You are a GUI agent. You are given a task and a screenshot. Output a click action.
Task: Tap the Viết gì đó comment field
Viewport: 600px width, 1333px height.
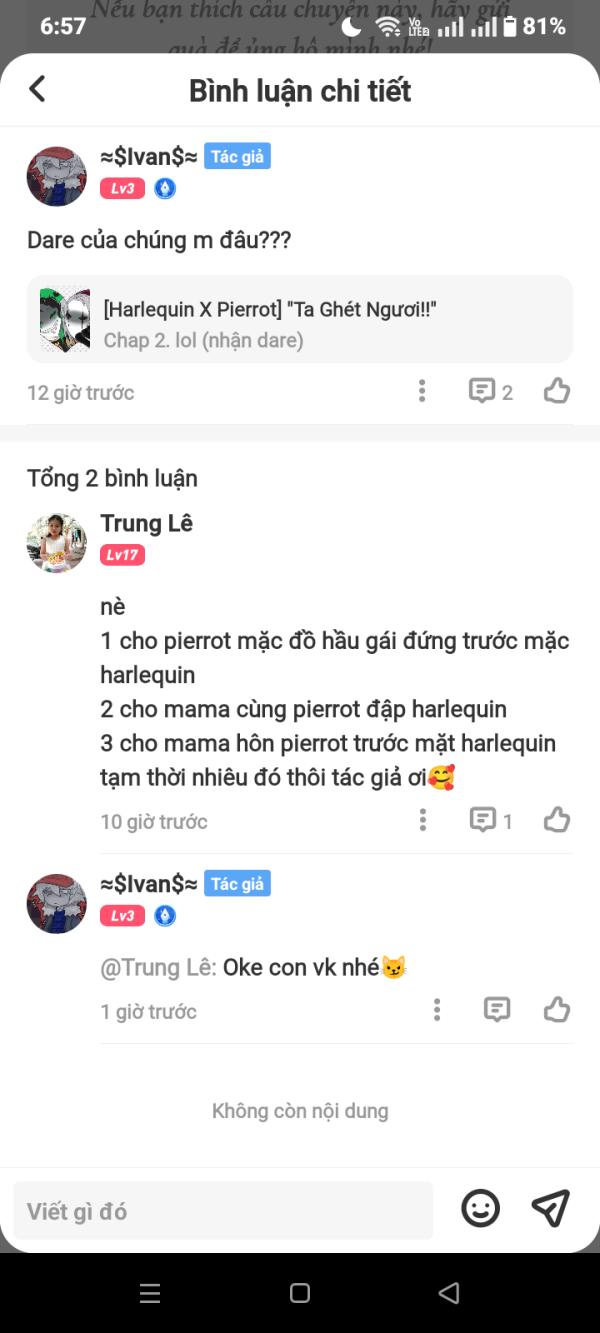pos(223,1211)
